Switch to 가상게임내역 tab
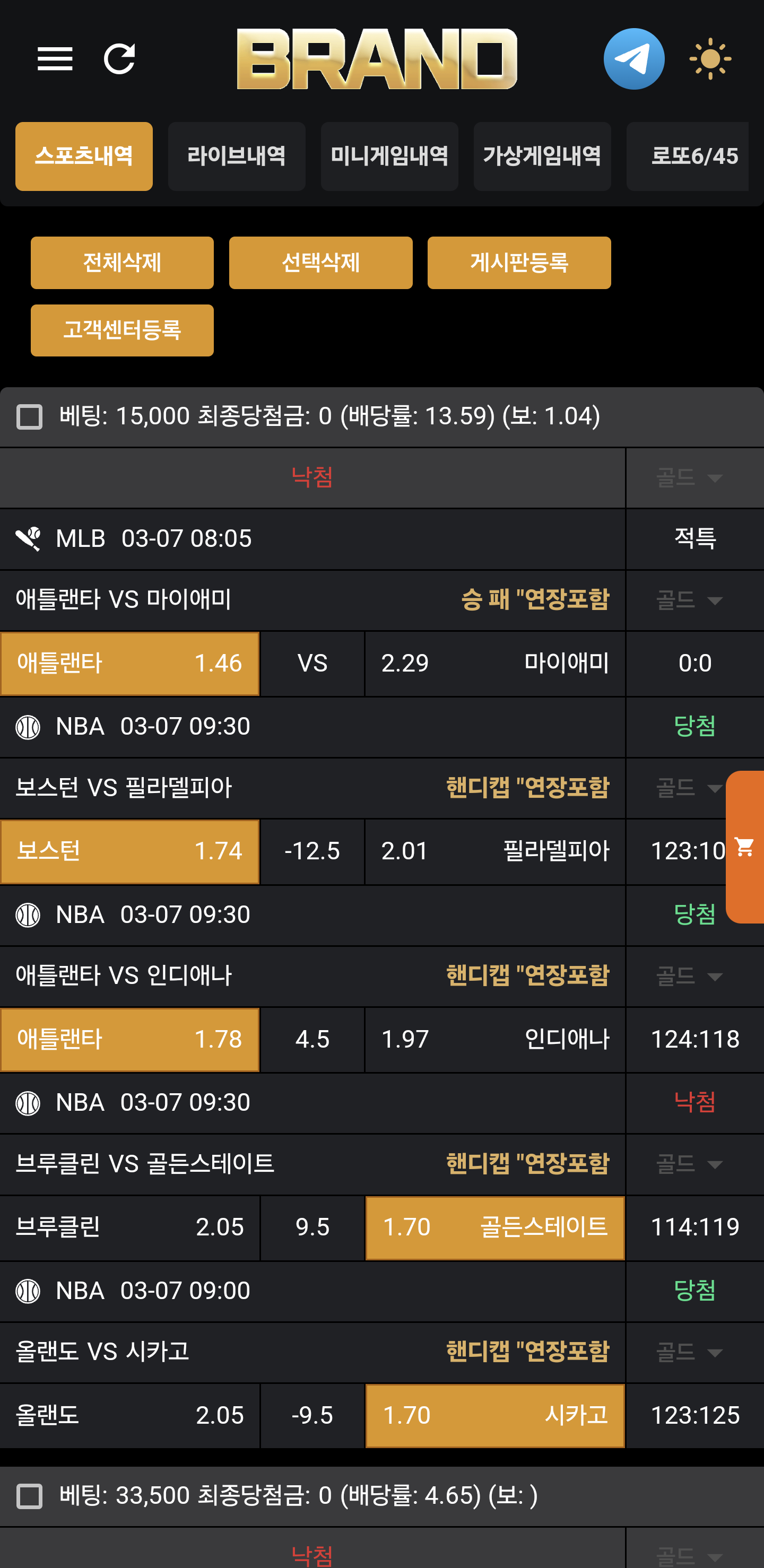 542,156
